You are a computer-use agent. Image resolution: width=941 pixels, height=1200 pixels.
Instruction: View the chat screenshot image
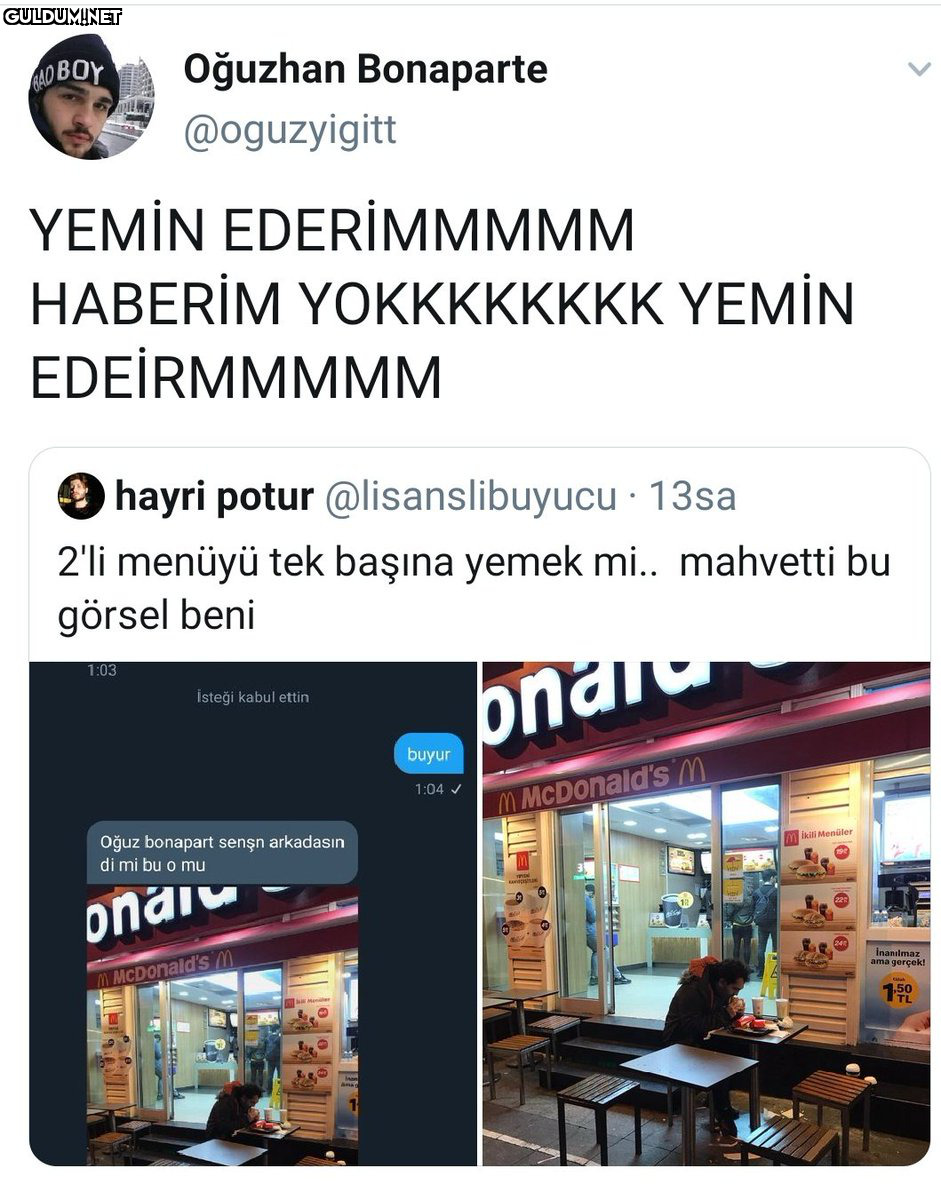pyautogui.click(x=253, y=912)
